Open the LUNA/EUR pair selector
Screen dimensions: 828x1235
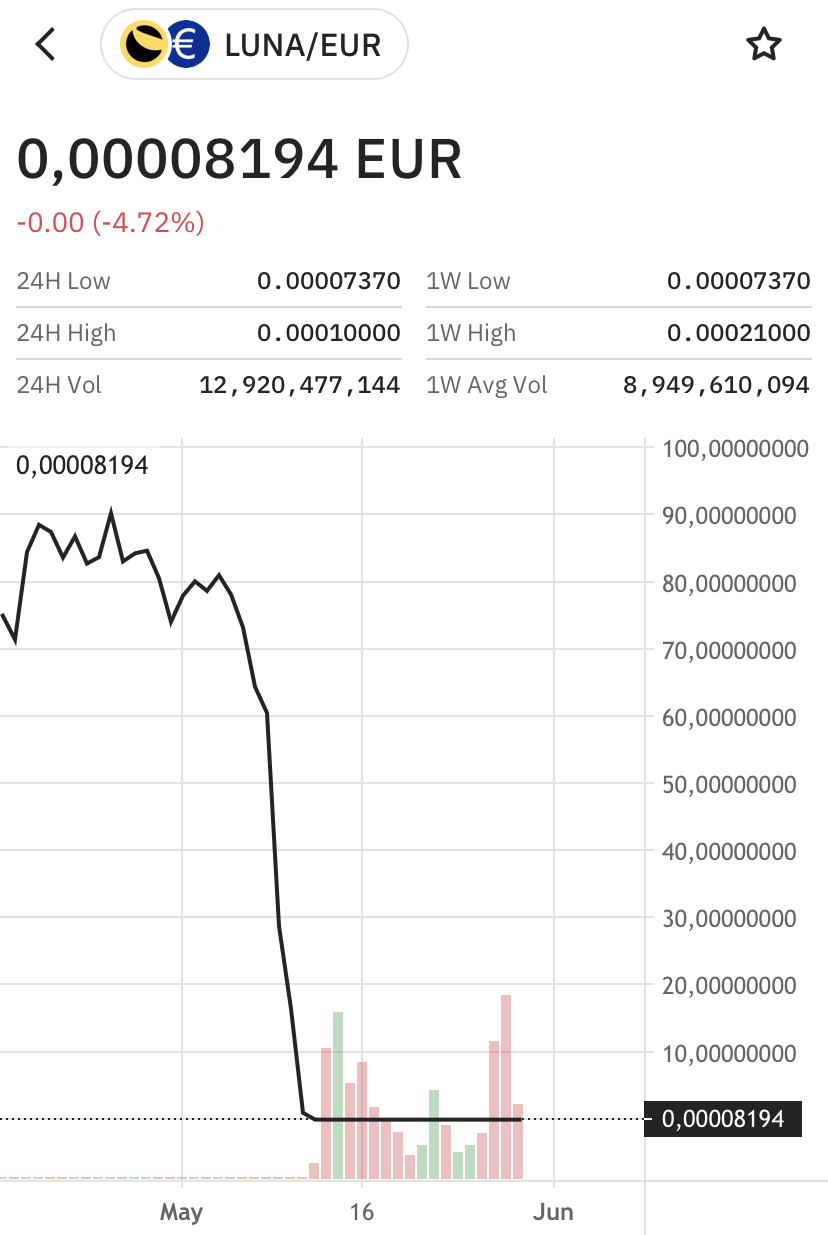pos(255,45)
